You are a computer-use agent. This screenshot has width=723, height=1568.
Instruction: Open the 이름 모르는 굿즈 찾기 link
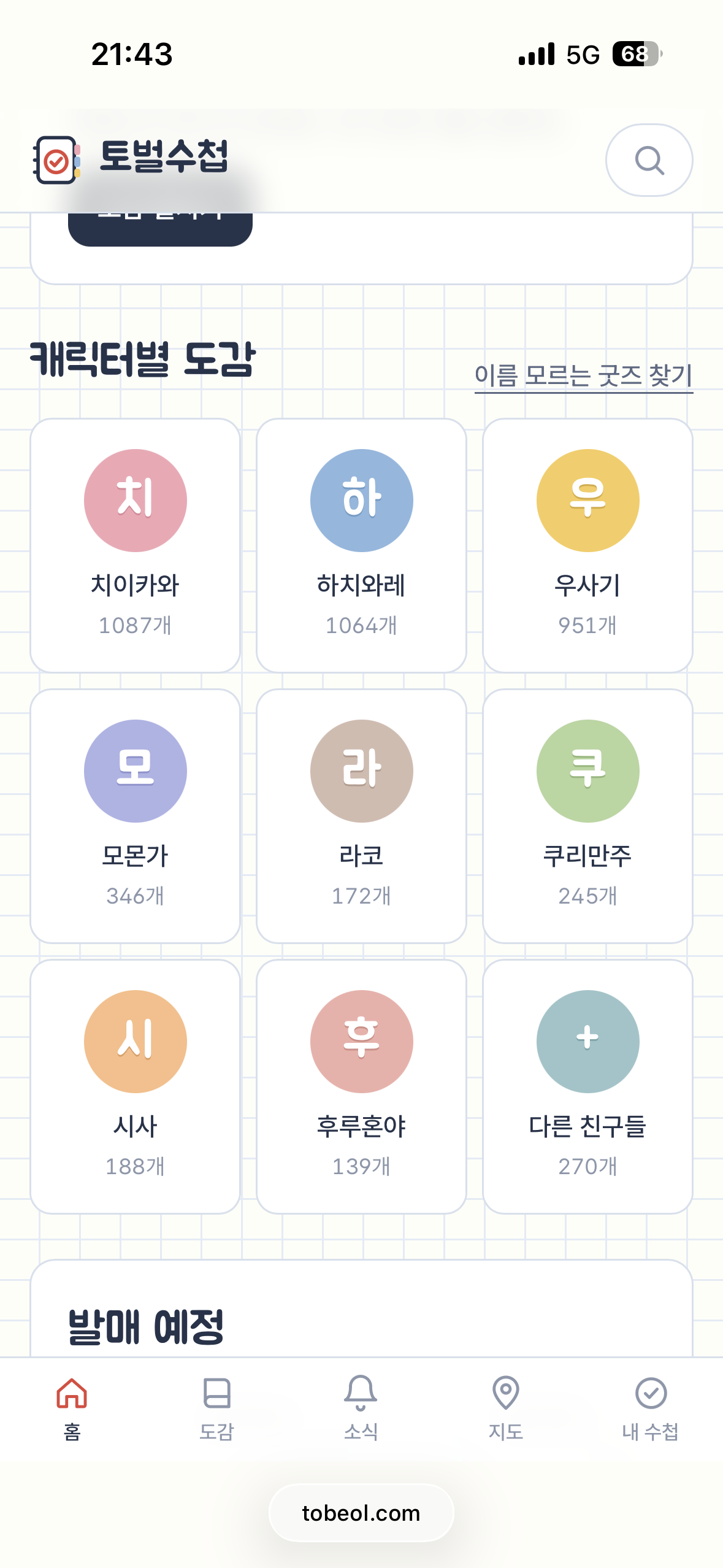(583, 375)
